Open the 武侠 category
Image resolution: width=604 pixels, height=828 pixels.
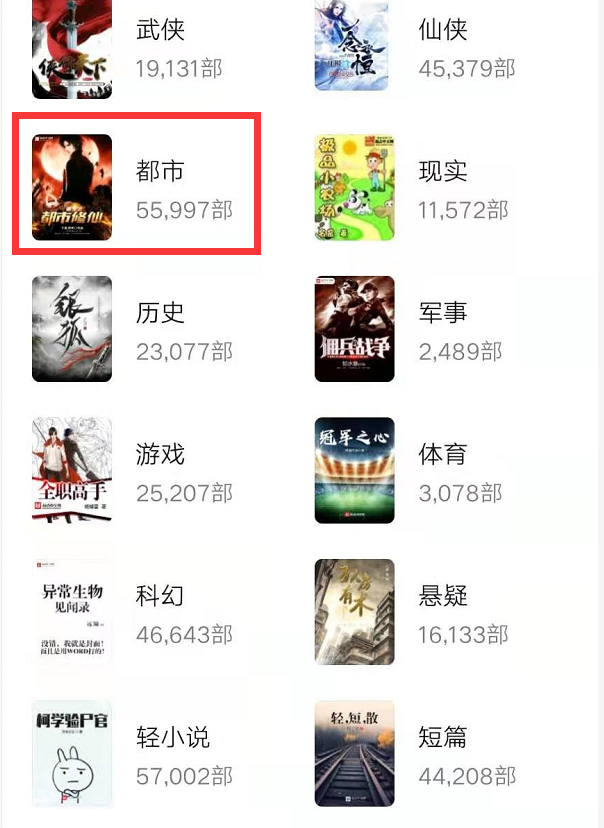(160, 32)
